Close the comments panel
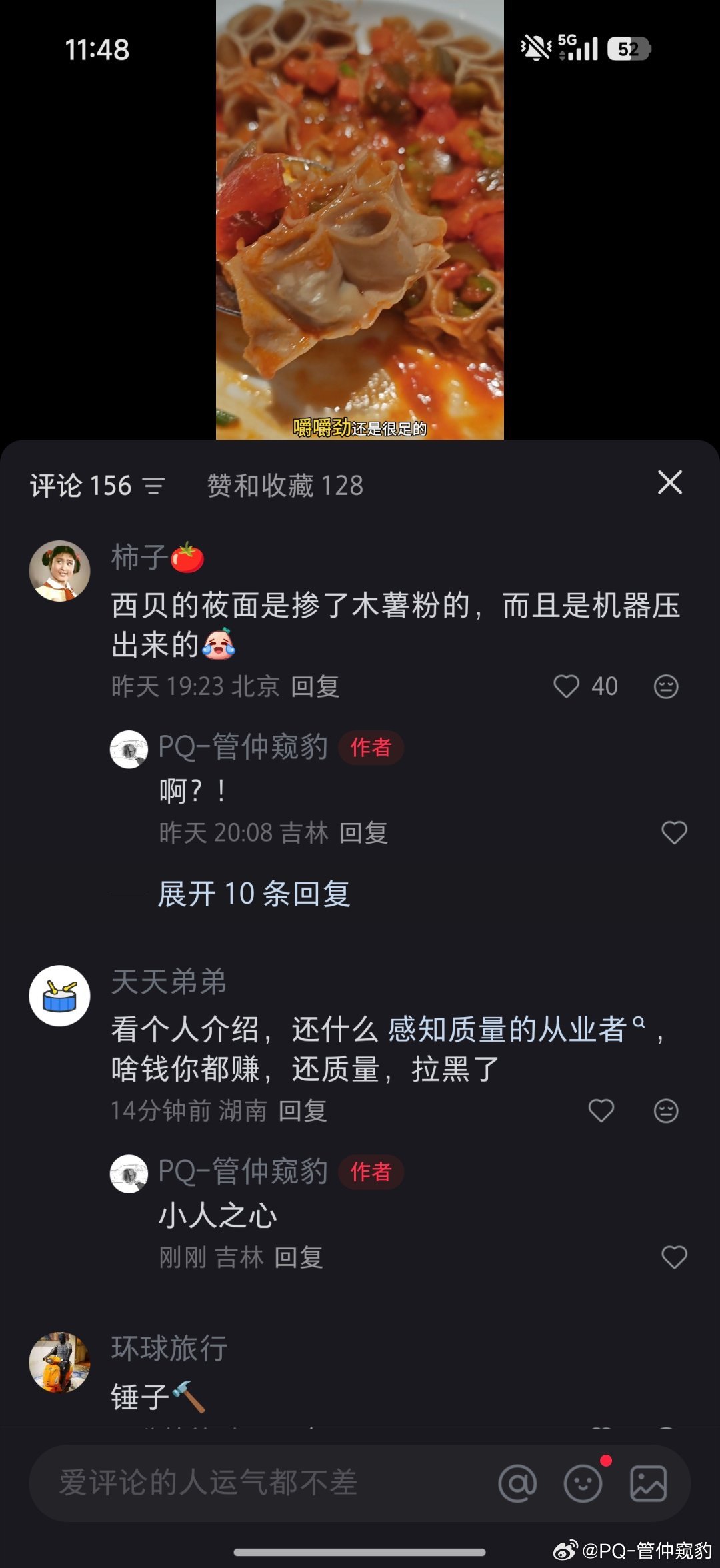The width and height of the screenshot is (720, 1568). tap(669, 482)
